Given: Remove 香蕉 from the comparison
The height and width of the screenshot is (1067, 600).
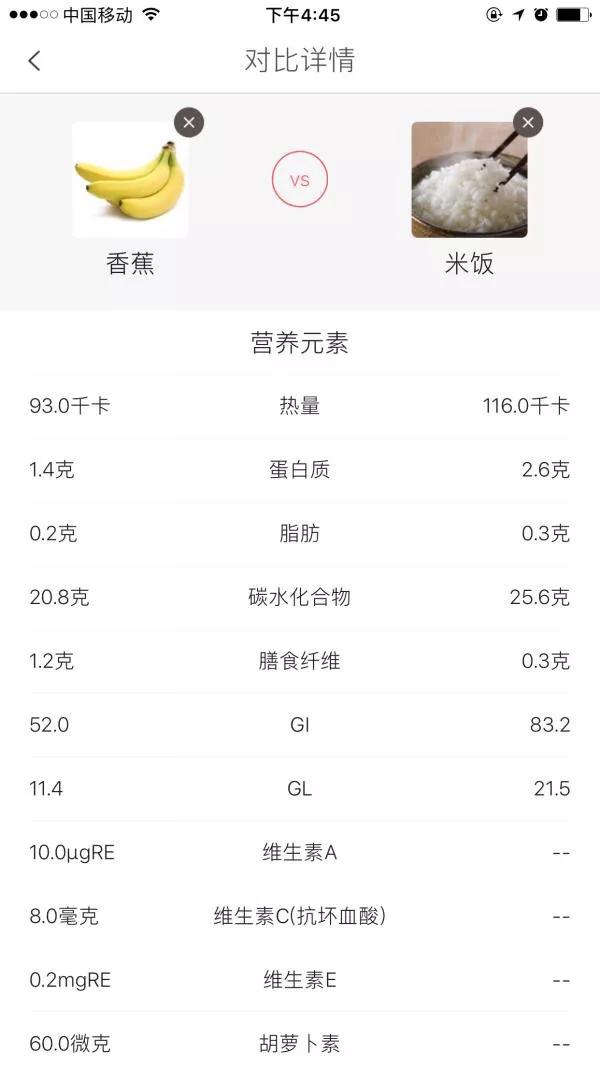Looking at the screenshot, I should pos(188,122).
